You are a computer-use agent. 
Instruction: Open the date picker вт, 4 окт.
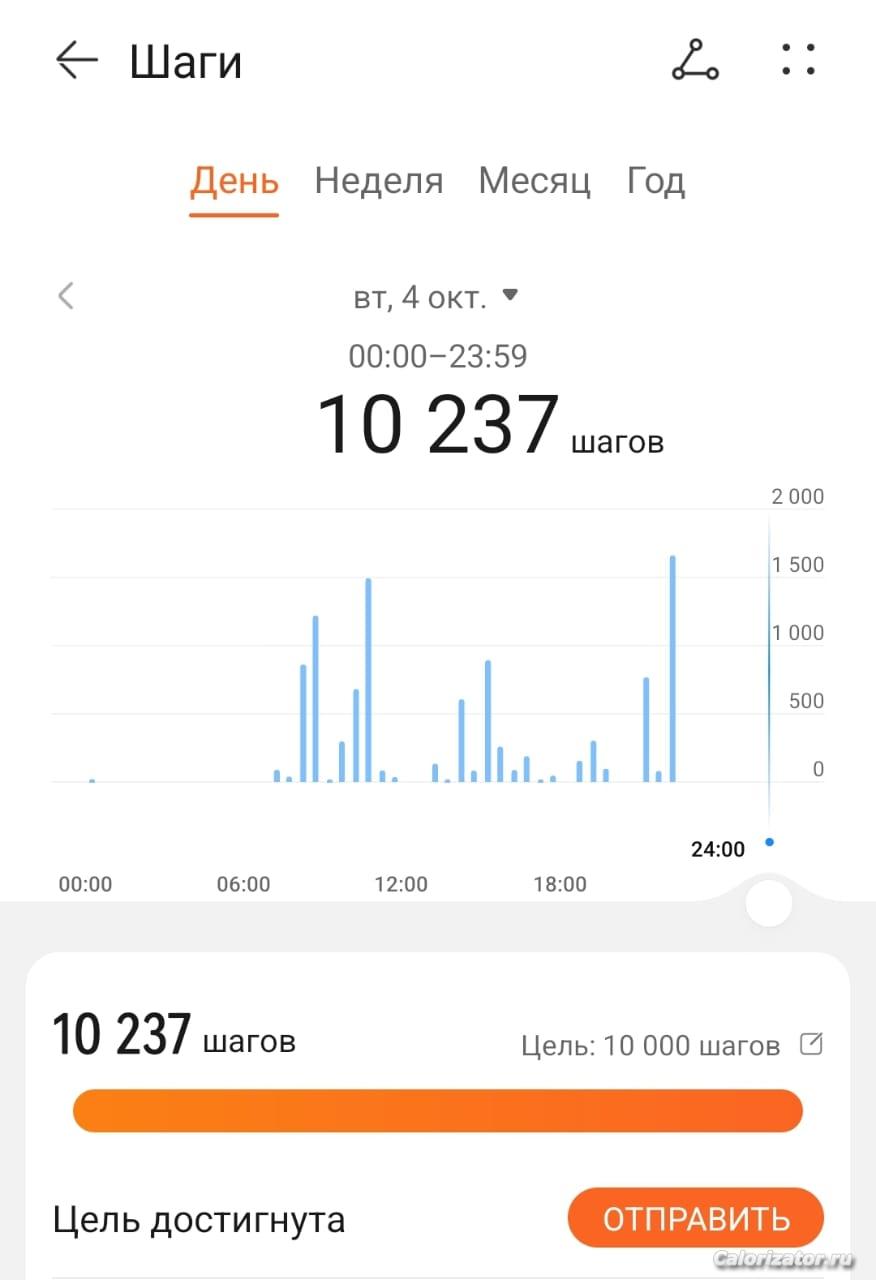coord(436,297)
